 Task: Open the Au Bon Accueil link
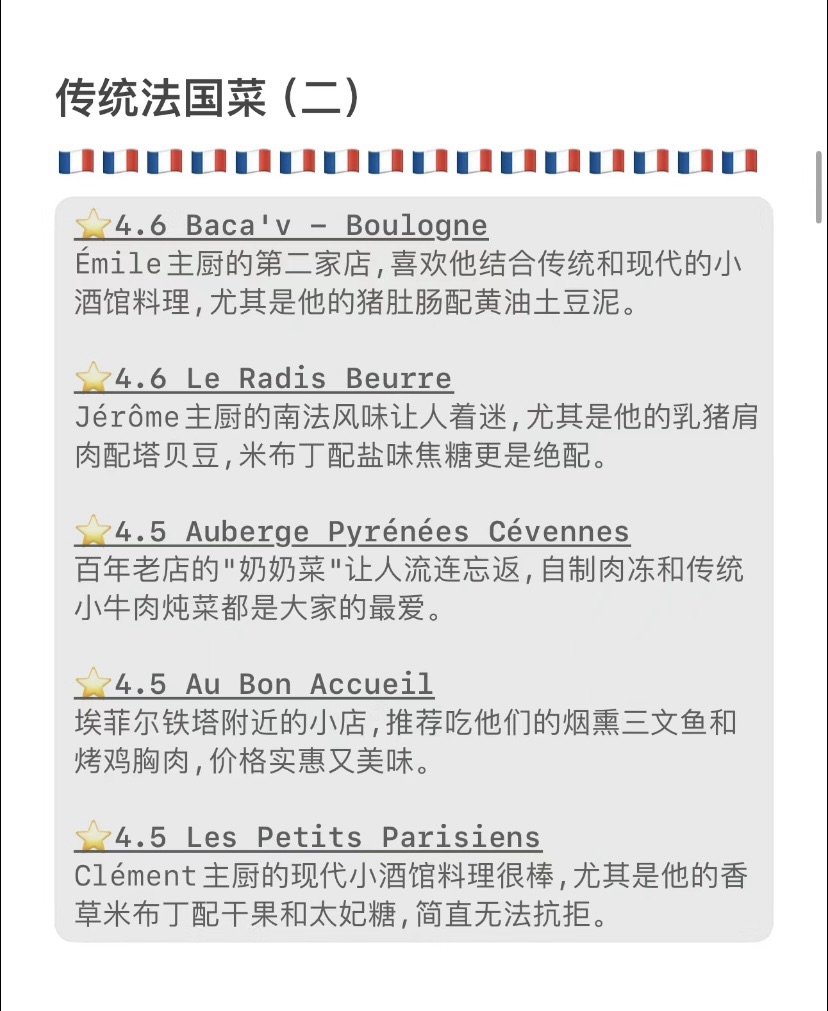pyautogui.click(x=308, y=684)
